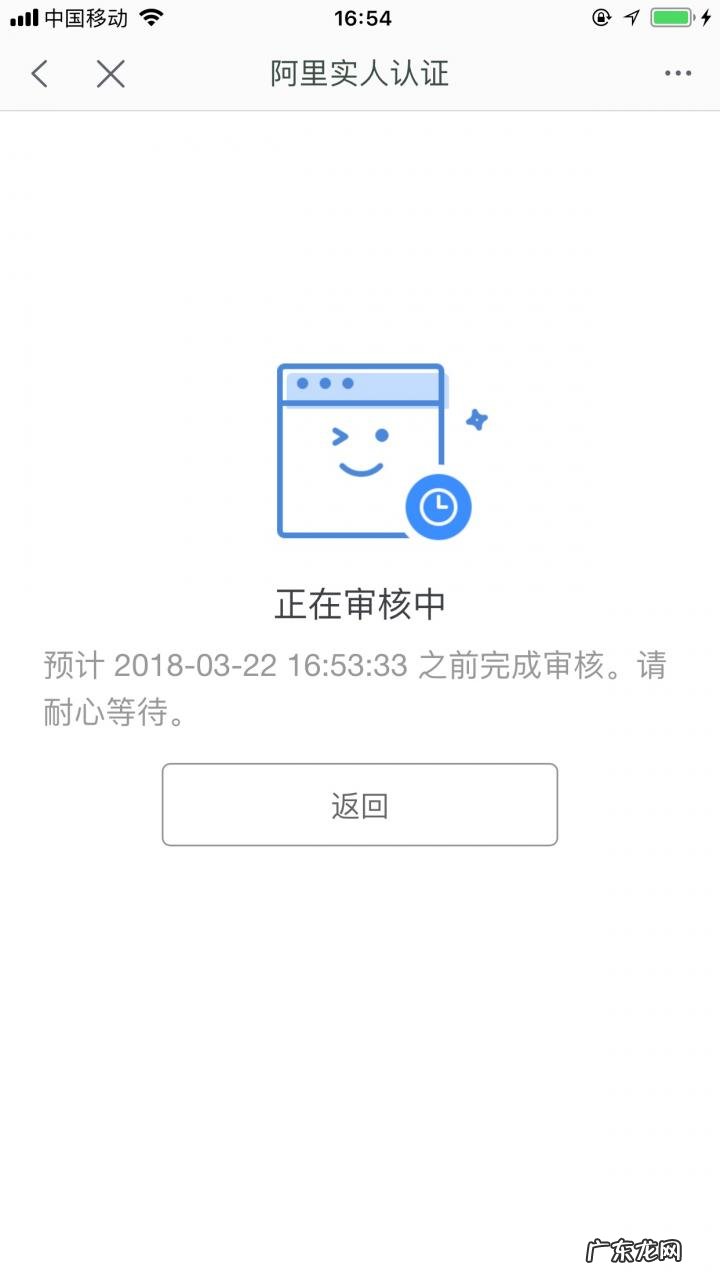Image resolution: width=720 pixels, height=1280 pixels.
Task: Tap the blue clock badge on the illustration
Action: coord(440,508)
